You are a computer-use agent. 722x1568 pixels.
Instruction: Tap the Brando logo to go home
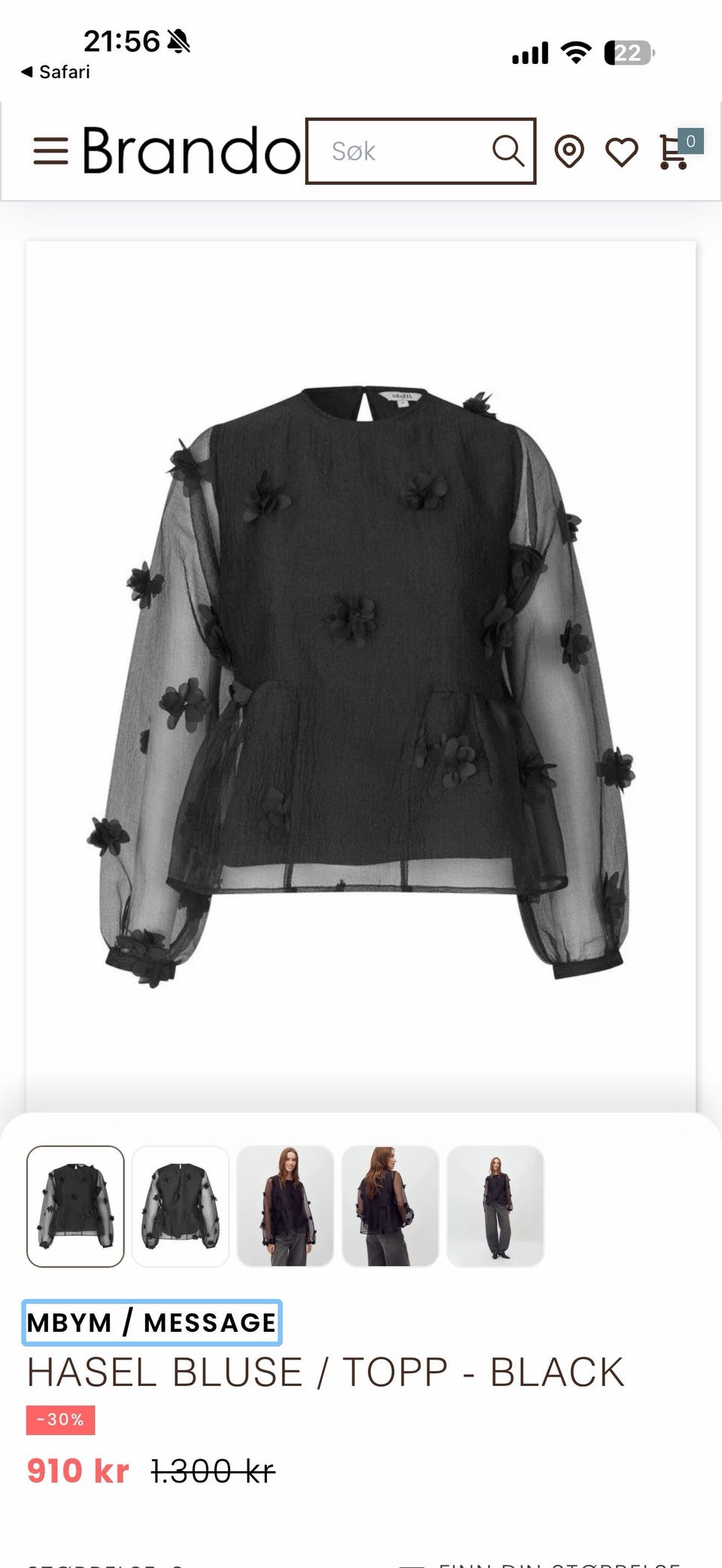point(191,150)
